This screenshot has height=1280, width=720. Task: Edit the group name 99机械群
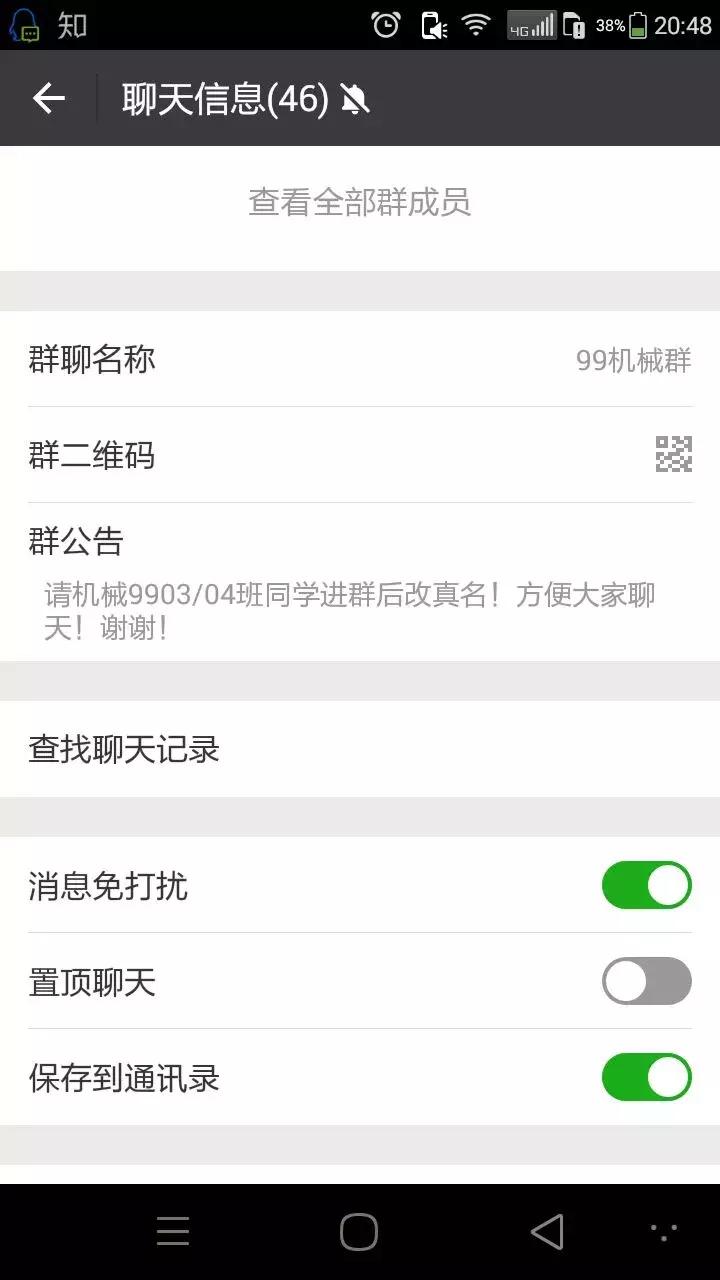(x=632, y=361)
